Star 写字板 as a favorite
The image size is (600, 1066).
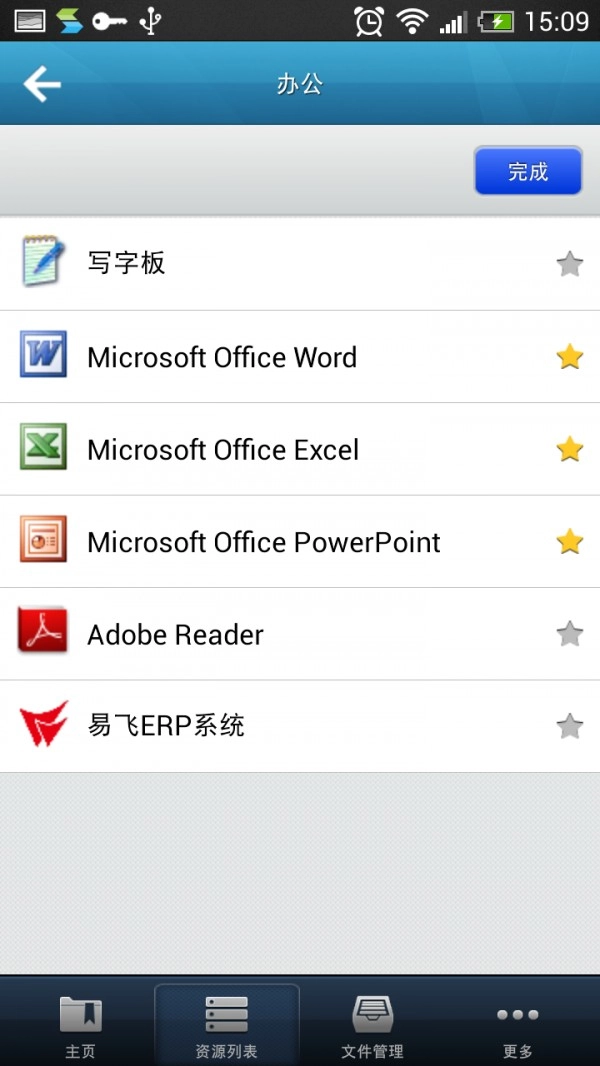pyautogui.click(x=569, y=264)
